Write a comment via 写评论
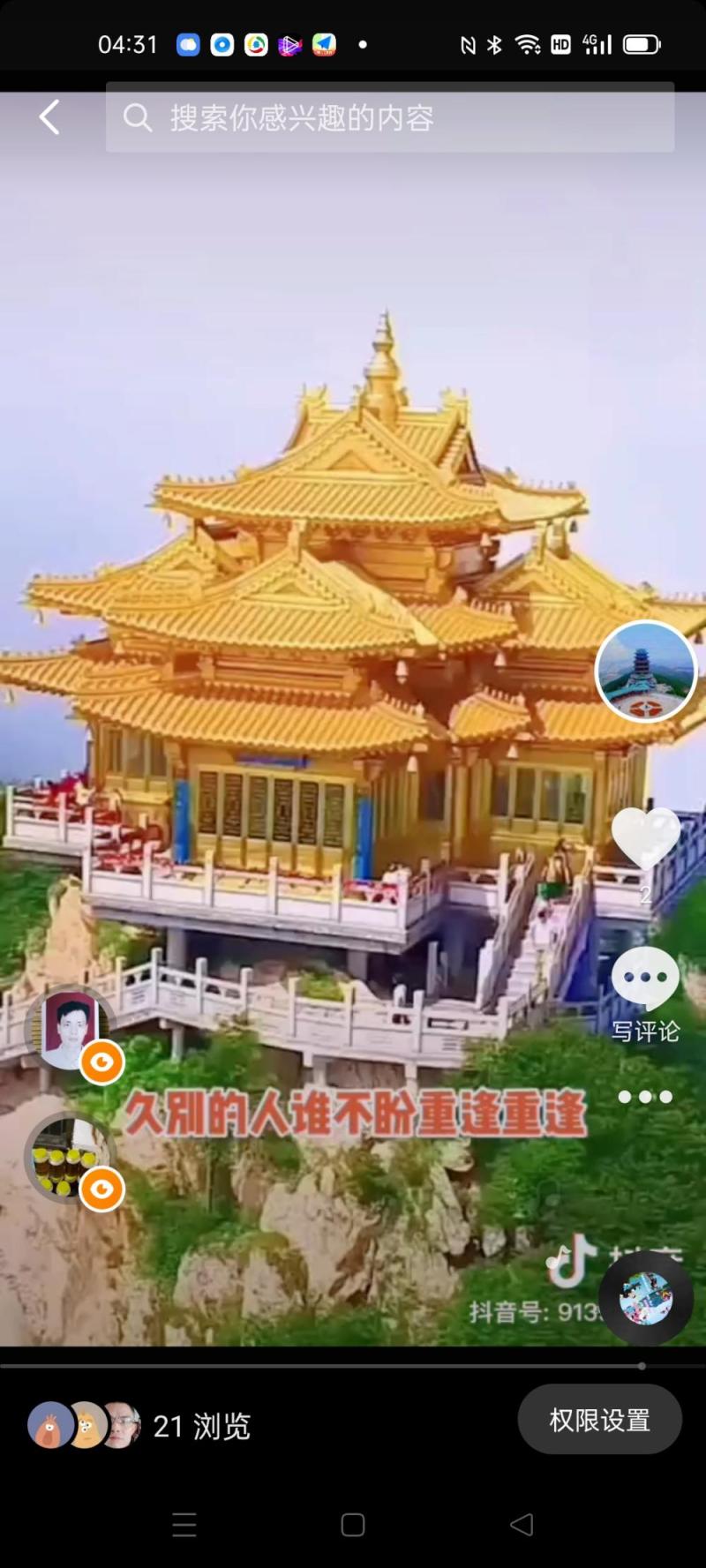The image size is (706, 1568). tap(645, 993)
